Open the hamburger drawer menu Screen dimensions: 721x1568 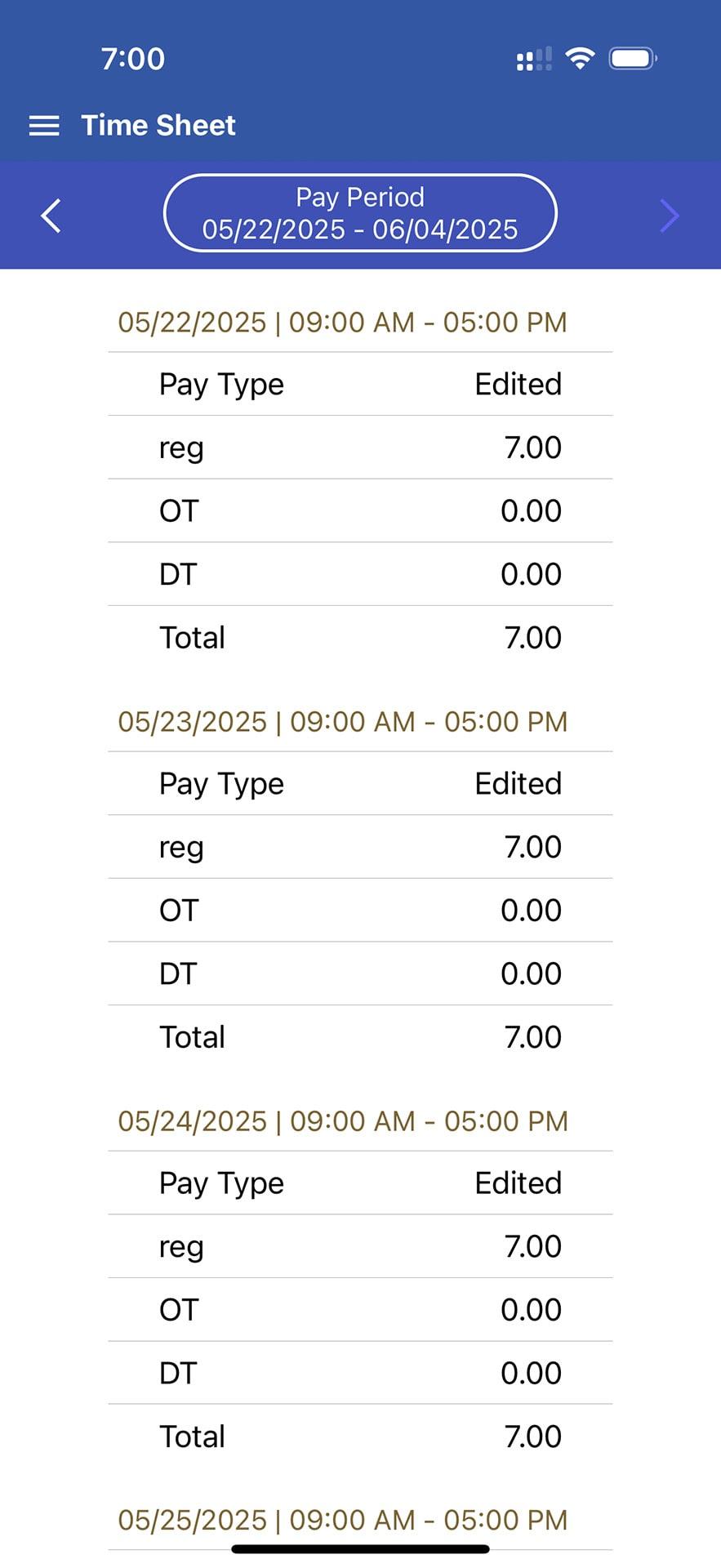point(44,126)
